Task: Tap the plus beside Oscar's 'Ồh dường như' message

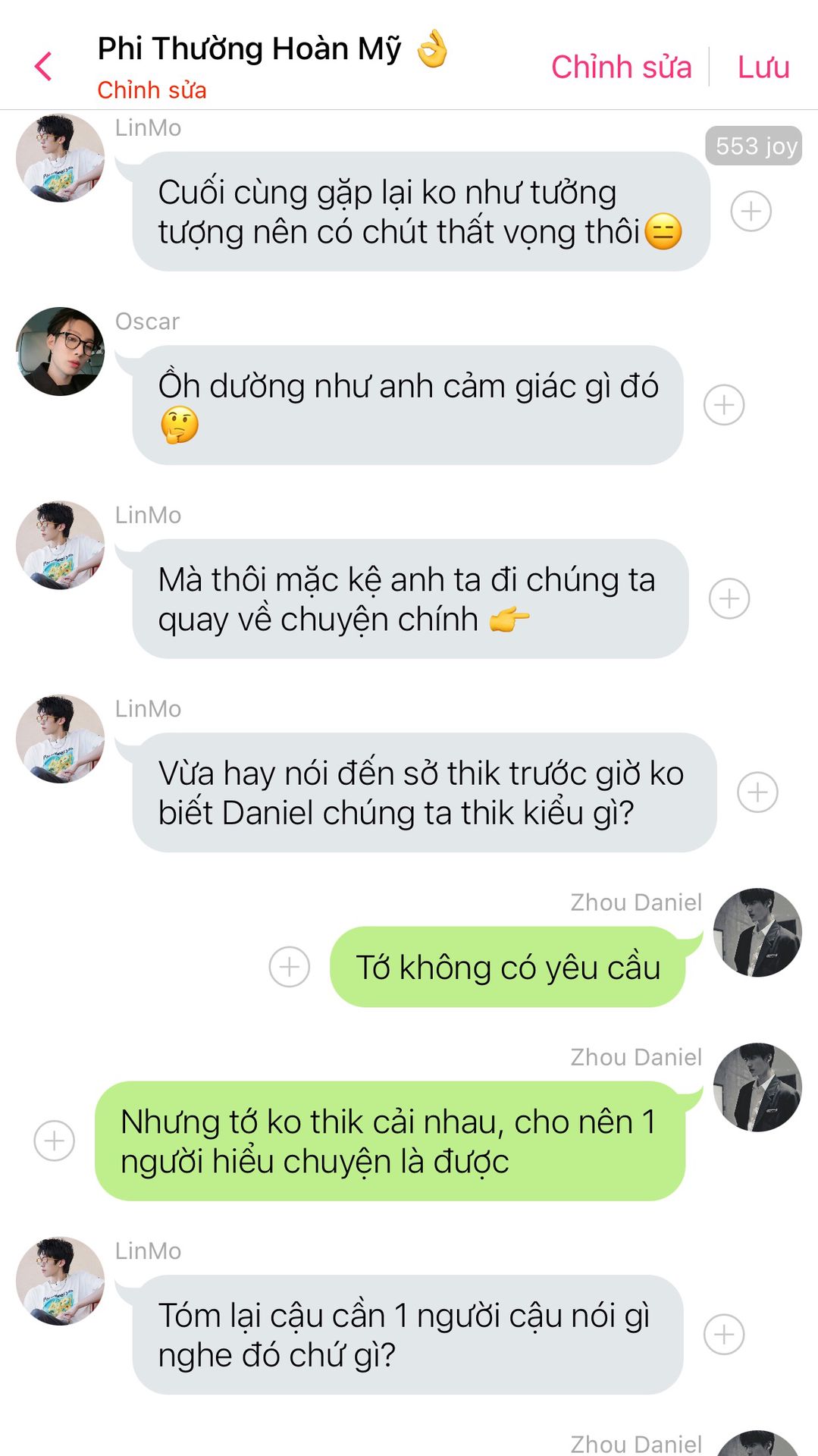Action: click(724, 405)
